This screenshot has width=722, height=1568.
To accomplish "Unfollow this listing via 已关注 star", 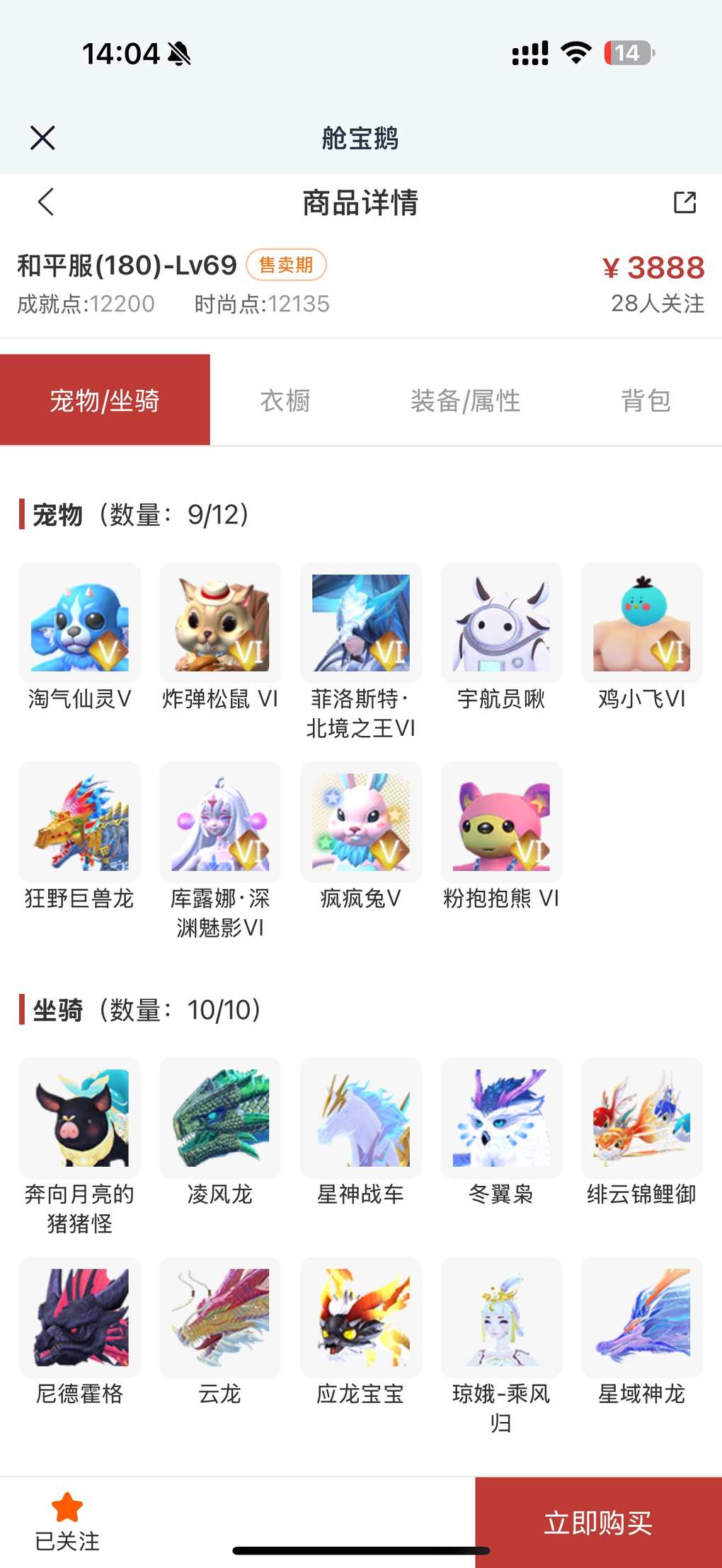I will point(67,1520).
